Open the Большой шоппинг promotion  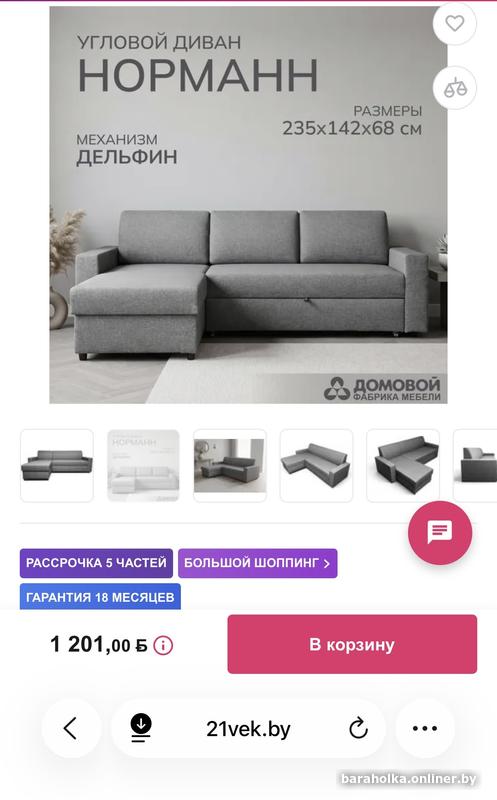pos(258,563)
